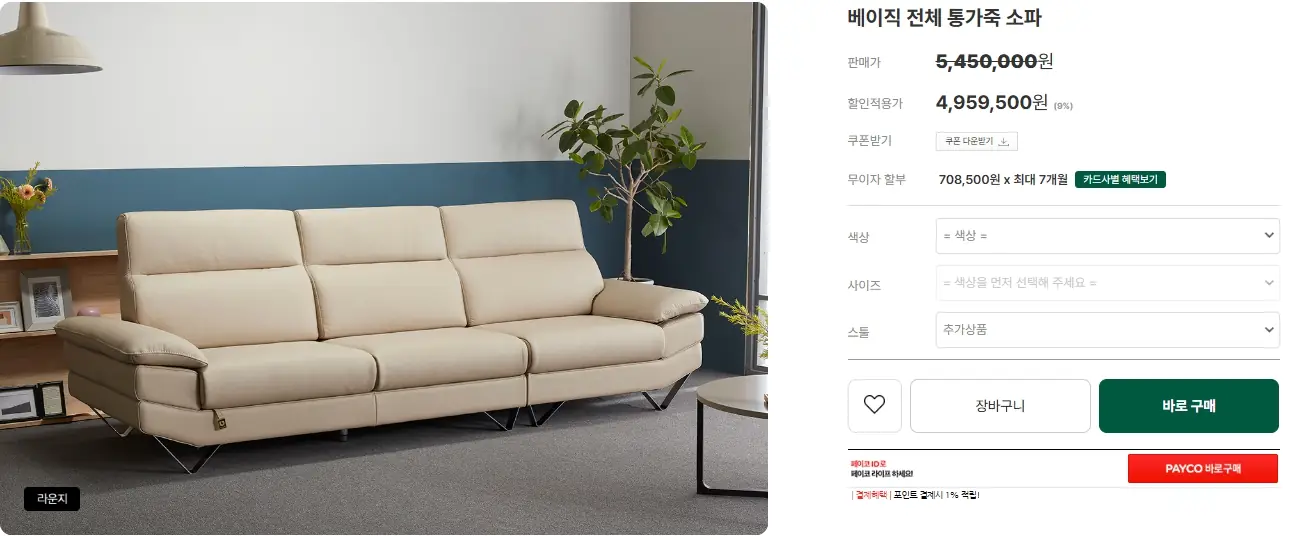Open 카드사별 혜택보기 card benefits
Image resolution: width=1294 pixels, height=536 pixels.
(x=1120, y=180)
